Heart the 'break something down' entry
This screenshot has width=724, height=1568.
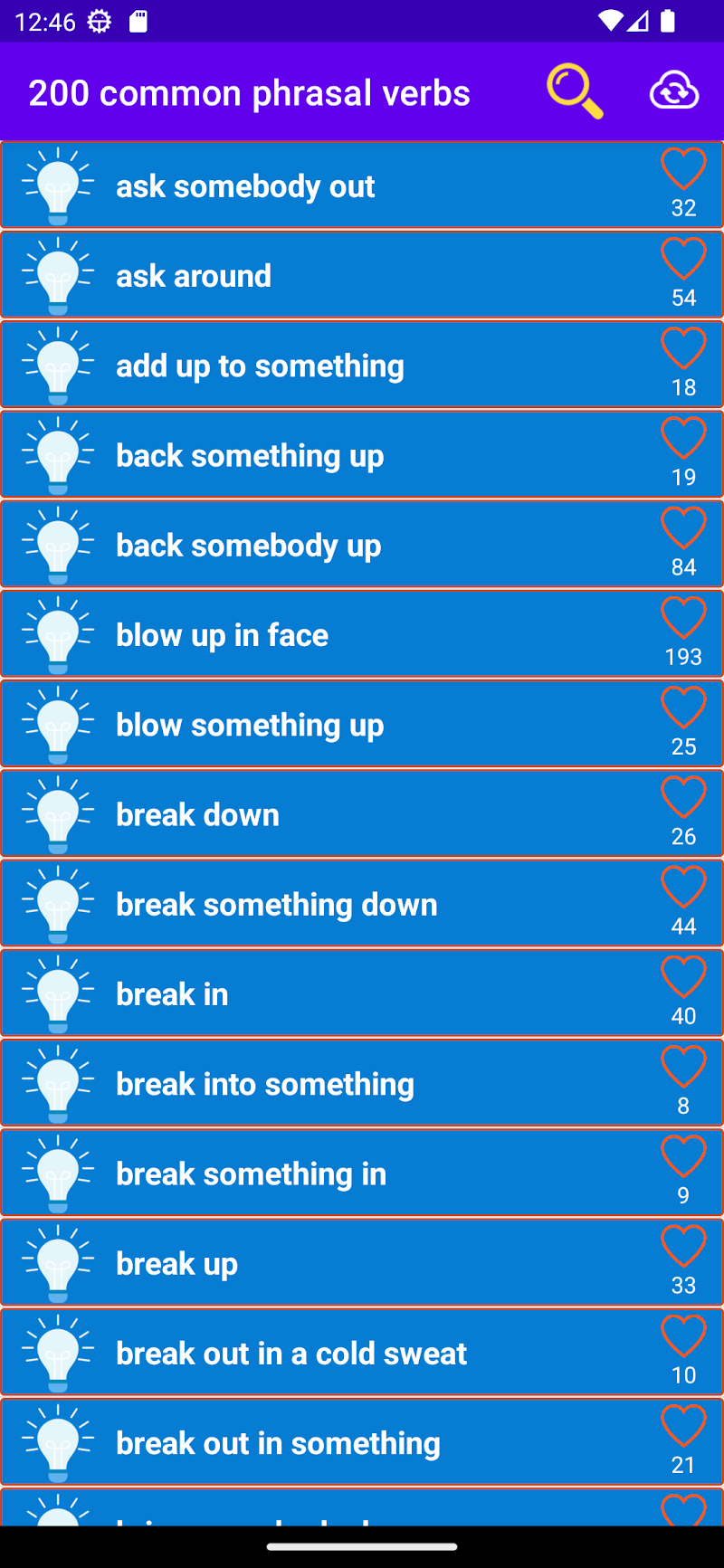click(x=683, y=888)
